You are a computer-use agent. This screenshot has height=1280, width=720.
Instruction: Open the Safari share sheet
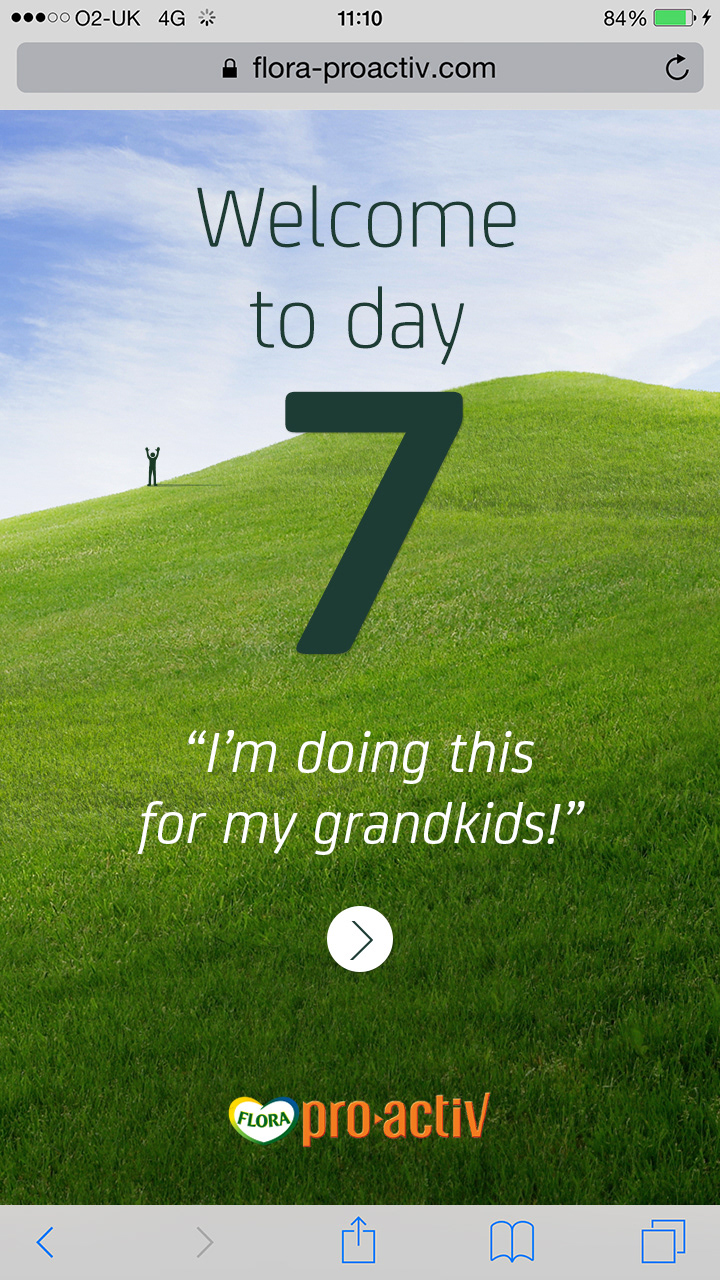point(358,1240)
